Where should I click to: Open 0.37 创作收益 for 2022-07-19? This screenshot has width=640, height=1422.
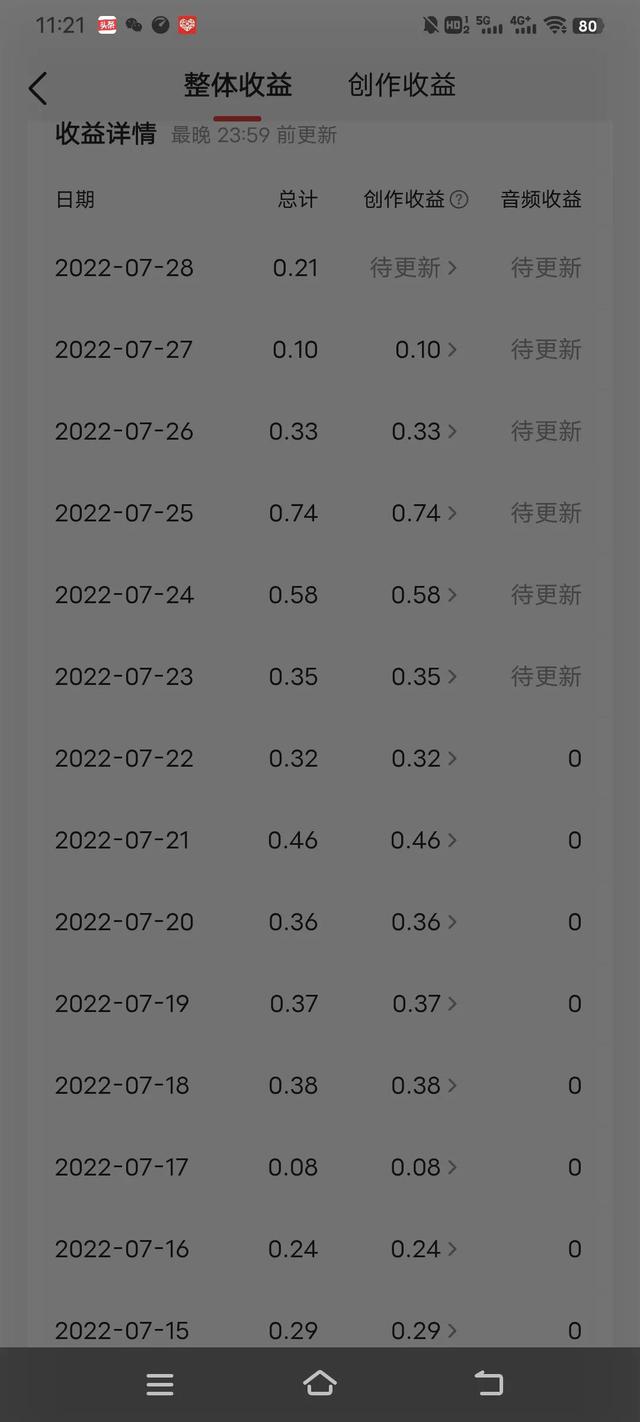pos(426,1004)
